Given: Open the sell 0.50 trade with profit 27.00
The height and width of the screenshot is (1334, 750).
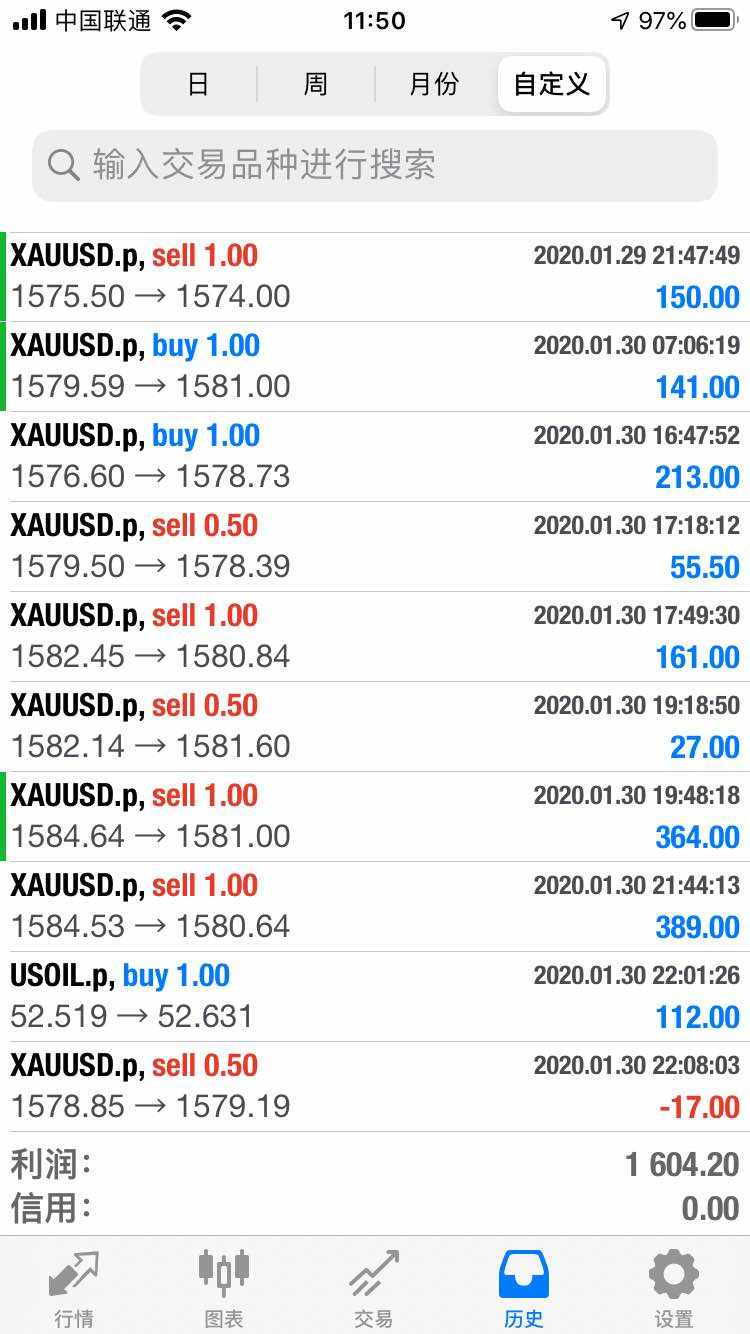Looking at the screenshot, I should (x=375, y=726).
